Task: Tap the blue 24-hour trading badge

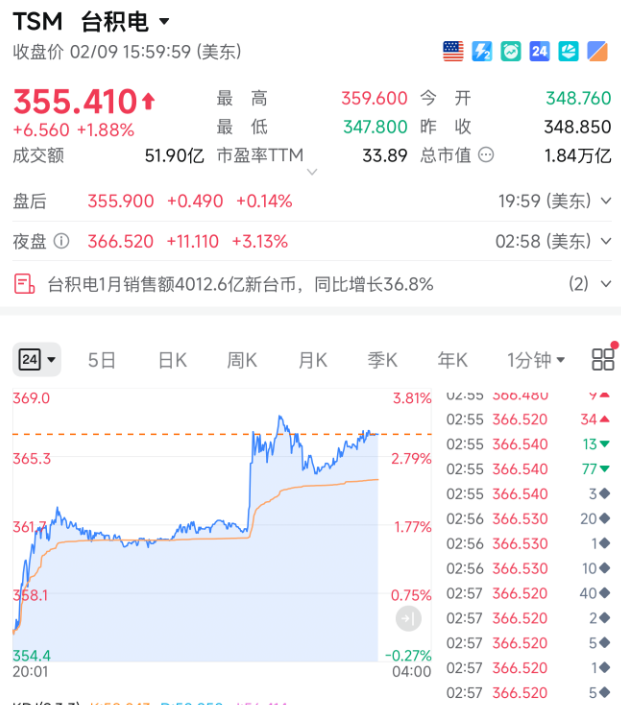Action: 540,51
